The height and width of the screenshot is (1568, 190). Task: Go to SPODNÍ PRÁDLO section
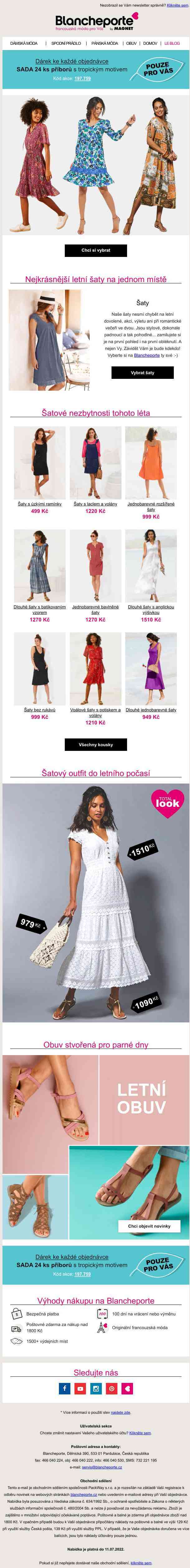tap(66, 43)
